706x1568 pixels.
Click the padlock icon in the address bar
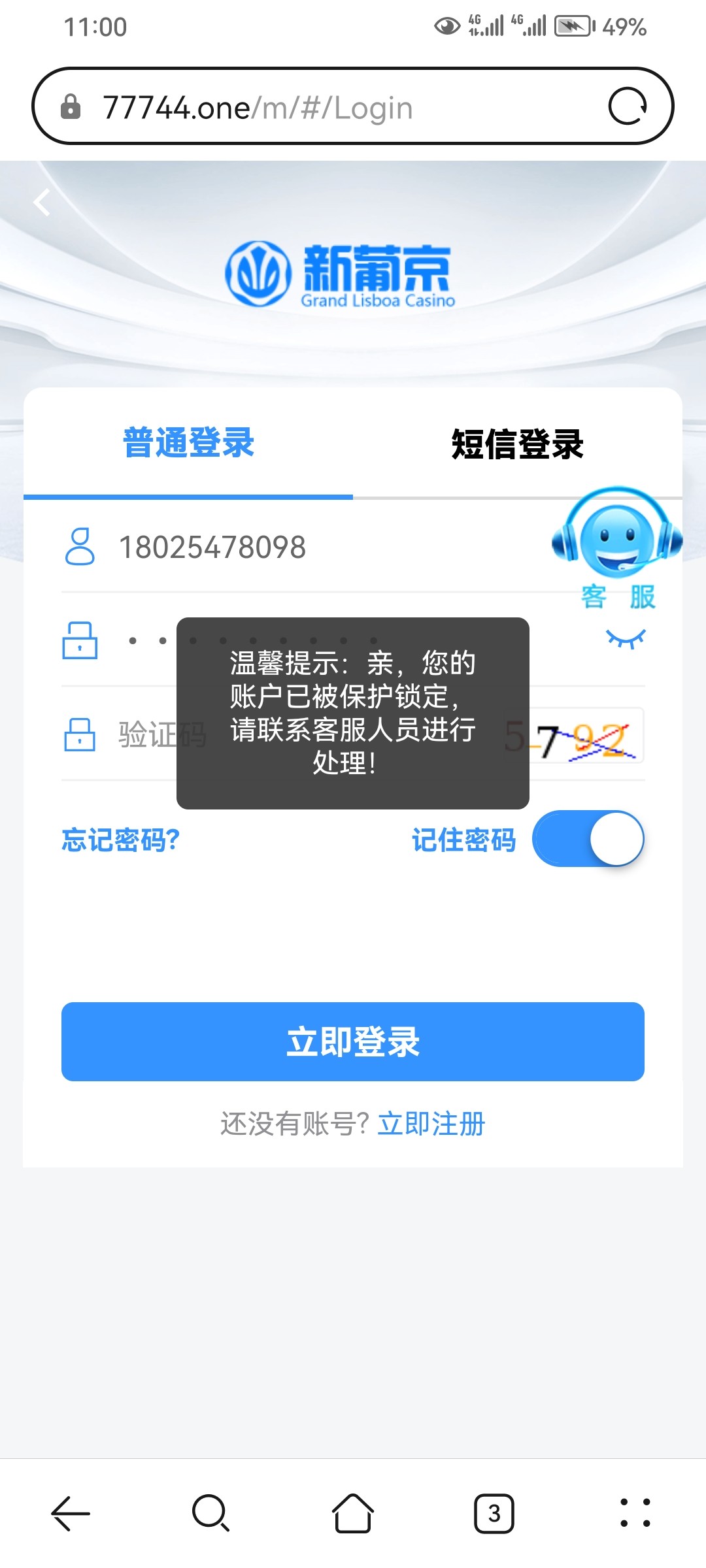(69, 107)
